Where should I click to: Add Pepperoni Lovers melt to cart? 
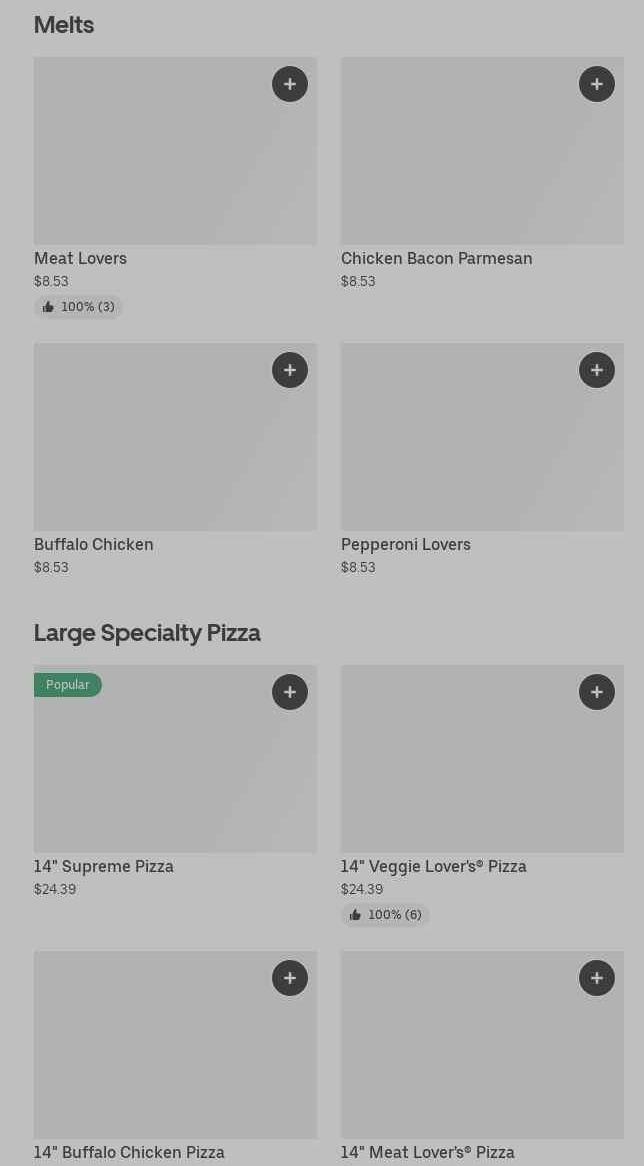(x=597, y=370)
